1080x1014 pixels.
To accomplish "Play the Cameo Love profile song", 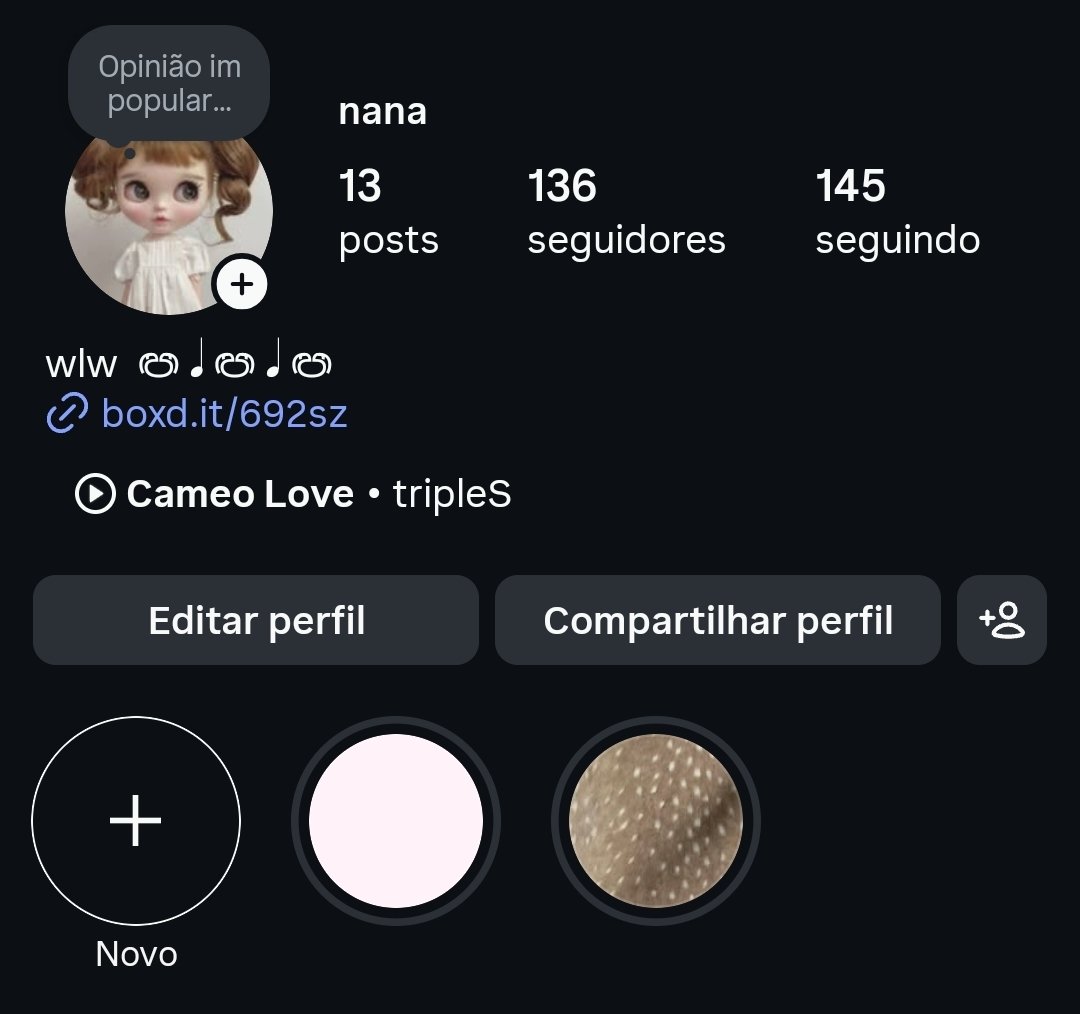I will [292, 494].
